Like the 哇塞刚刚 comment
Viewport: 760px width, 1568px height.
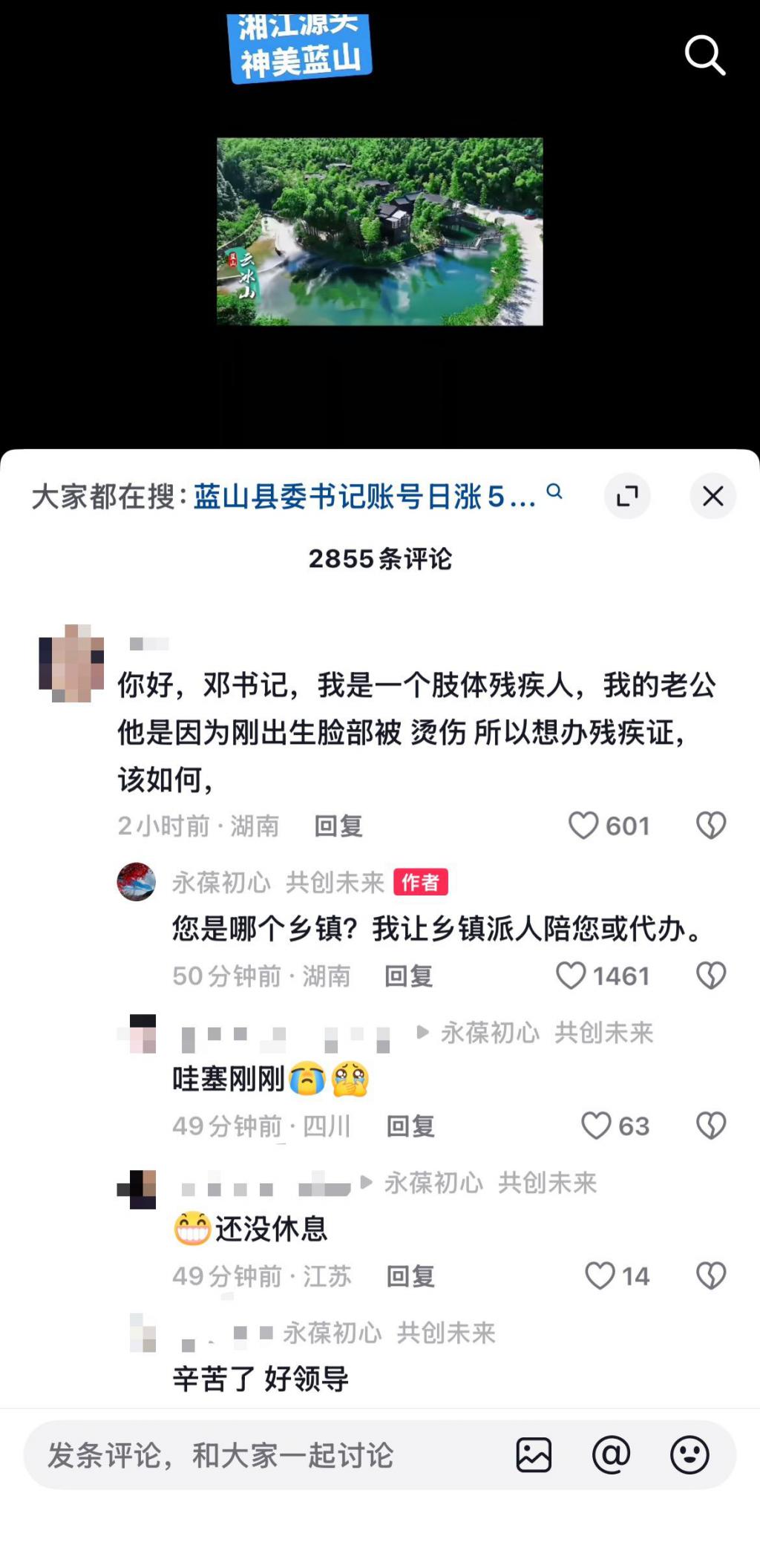point(596,1126)
